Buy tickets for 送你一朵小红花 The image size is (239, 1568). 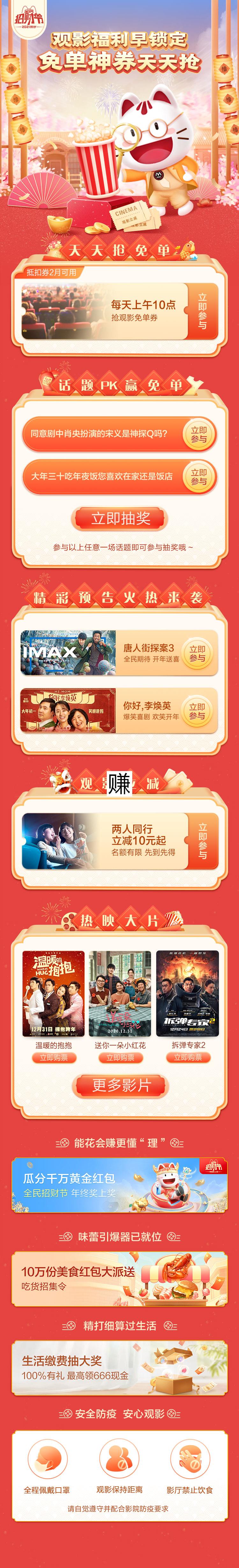(120, 1057)
